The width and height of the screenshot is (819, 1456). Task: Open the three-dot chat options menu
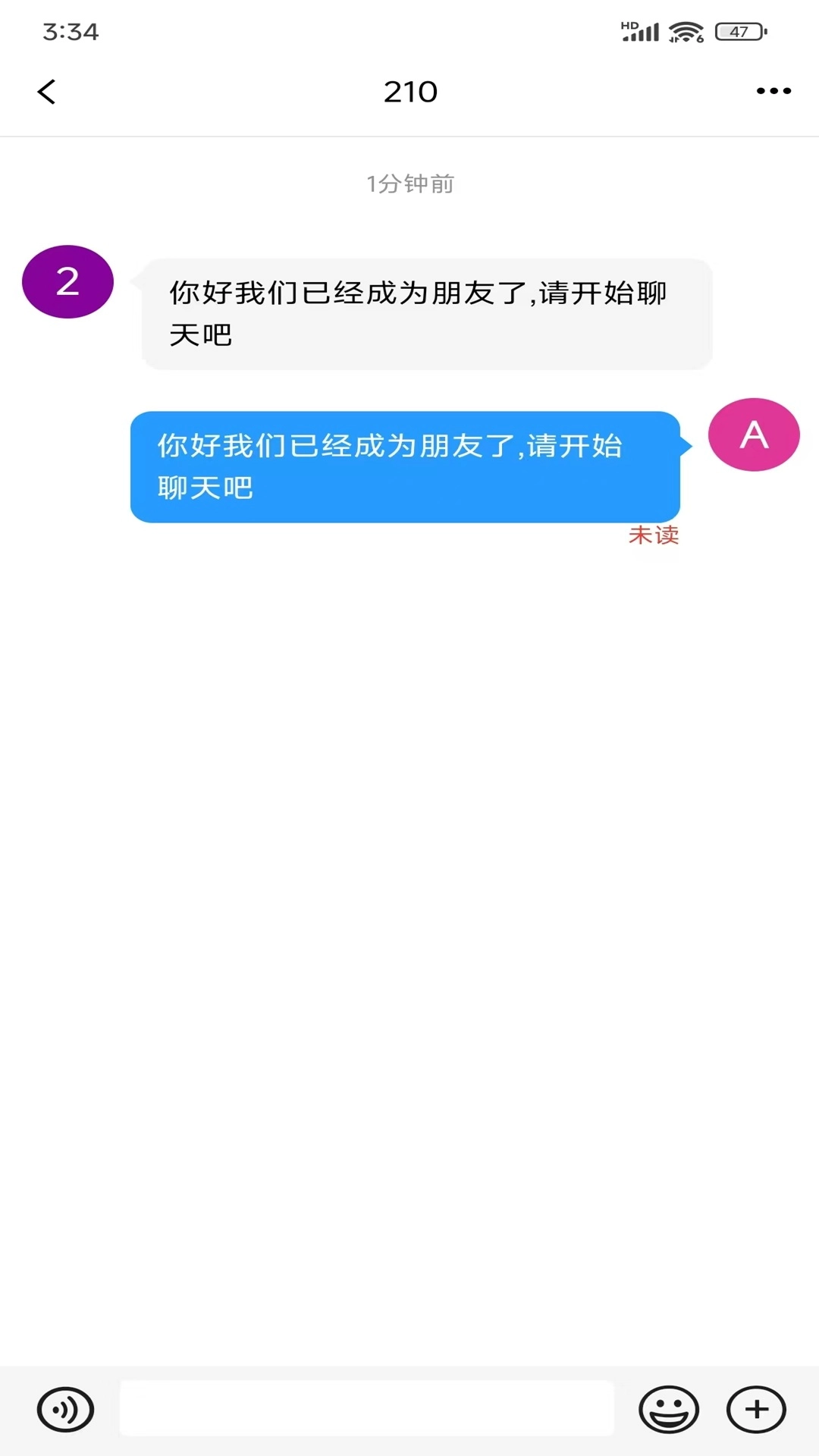tap(771, 90)
